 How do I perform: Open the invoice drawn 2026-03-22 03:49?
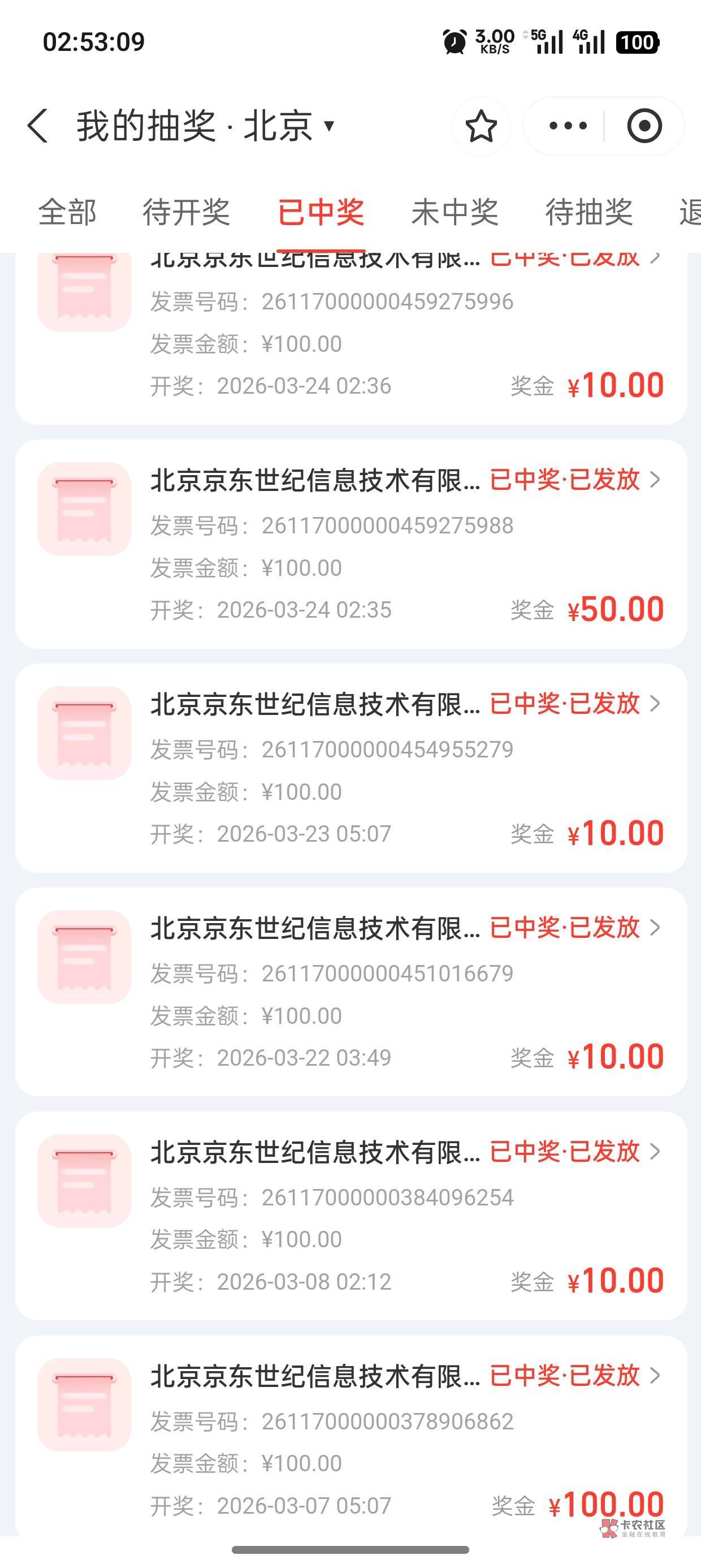click(x=351, y=992)
